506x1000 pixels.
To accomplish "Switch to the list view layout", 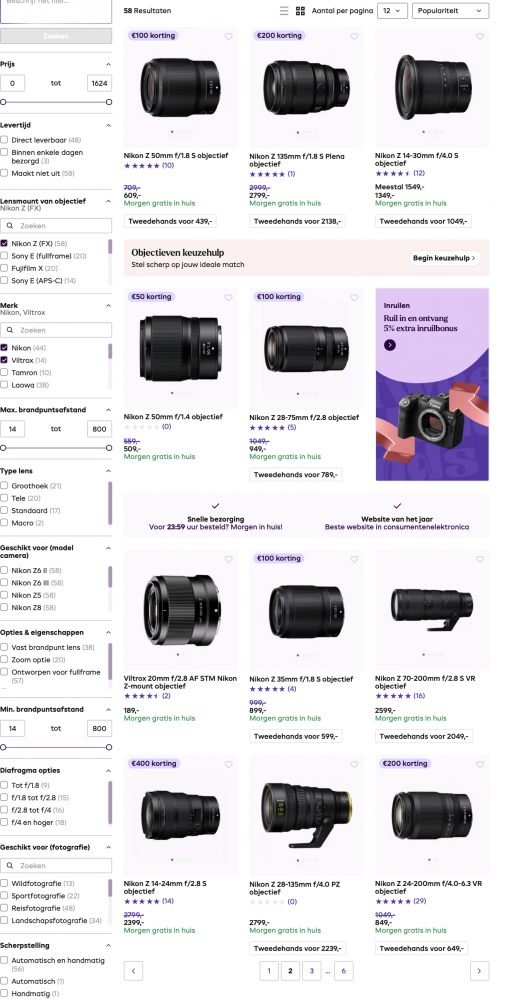I will [284, 11].
